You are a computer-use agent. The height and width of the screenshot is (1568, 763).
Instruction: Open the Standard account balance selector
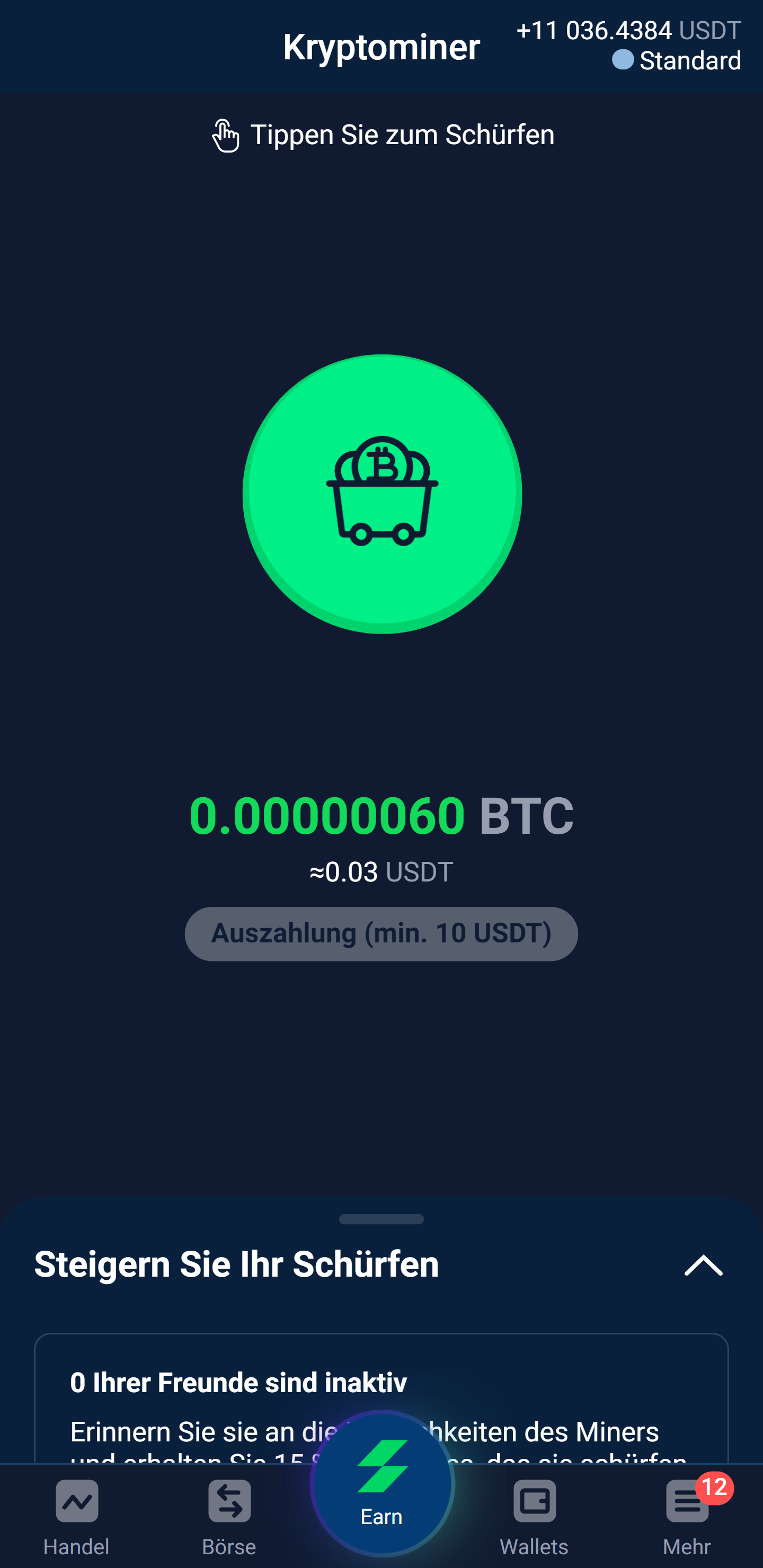coord(628,46)
